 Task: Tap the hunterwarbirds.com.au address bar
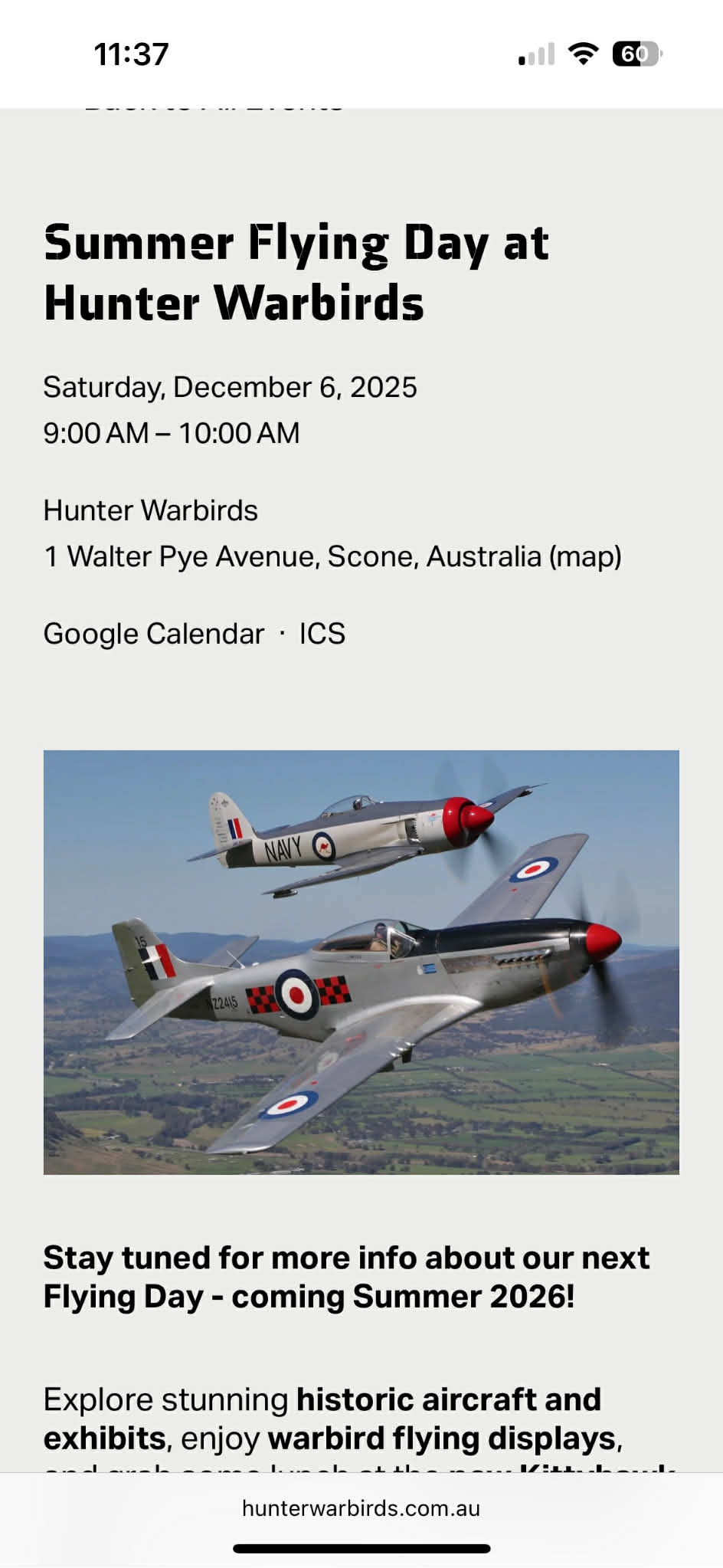pyautogui.click(x=361, y=1508)
